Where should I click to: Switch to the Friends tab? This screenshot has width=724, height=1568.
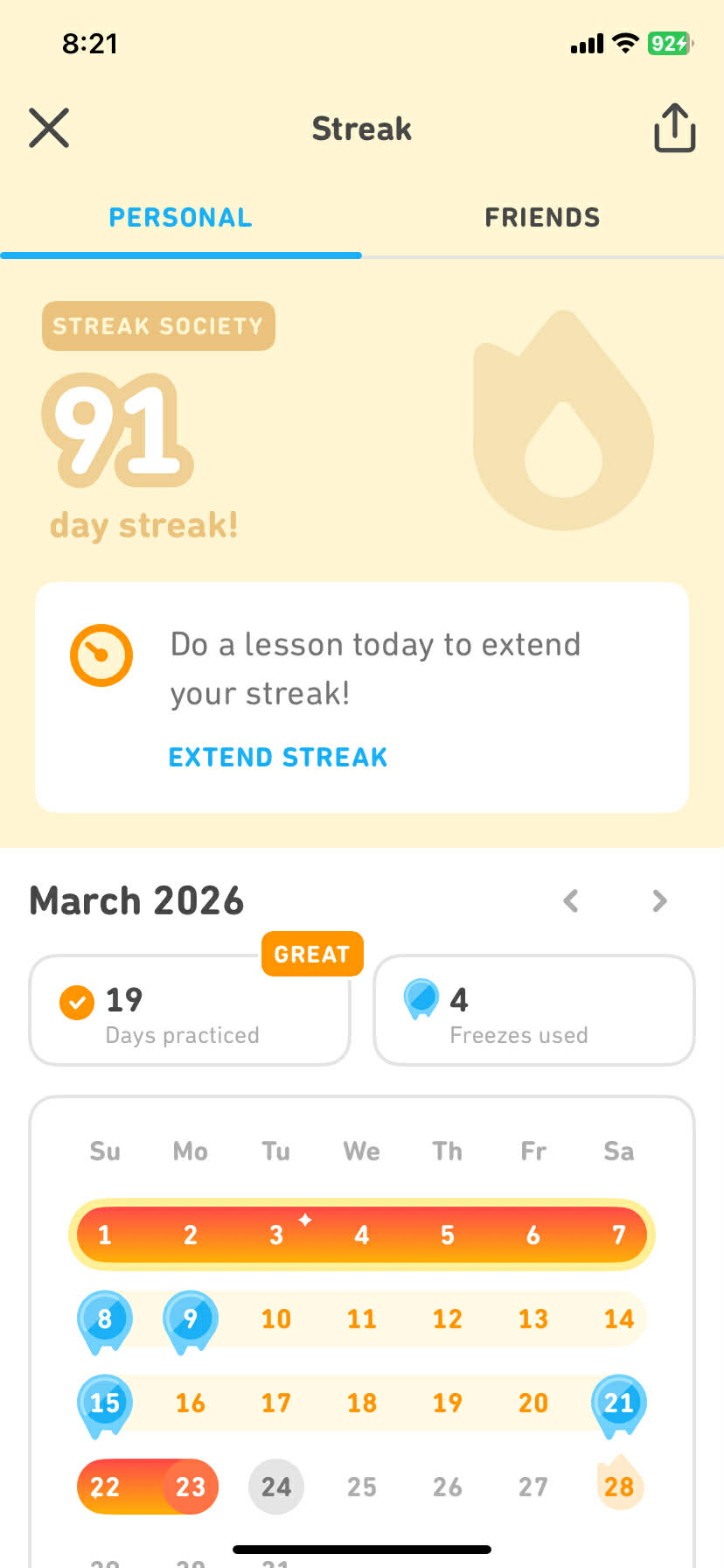tap(542, 217)
